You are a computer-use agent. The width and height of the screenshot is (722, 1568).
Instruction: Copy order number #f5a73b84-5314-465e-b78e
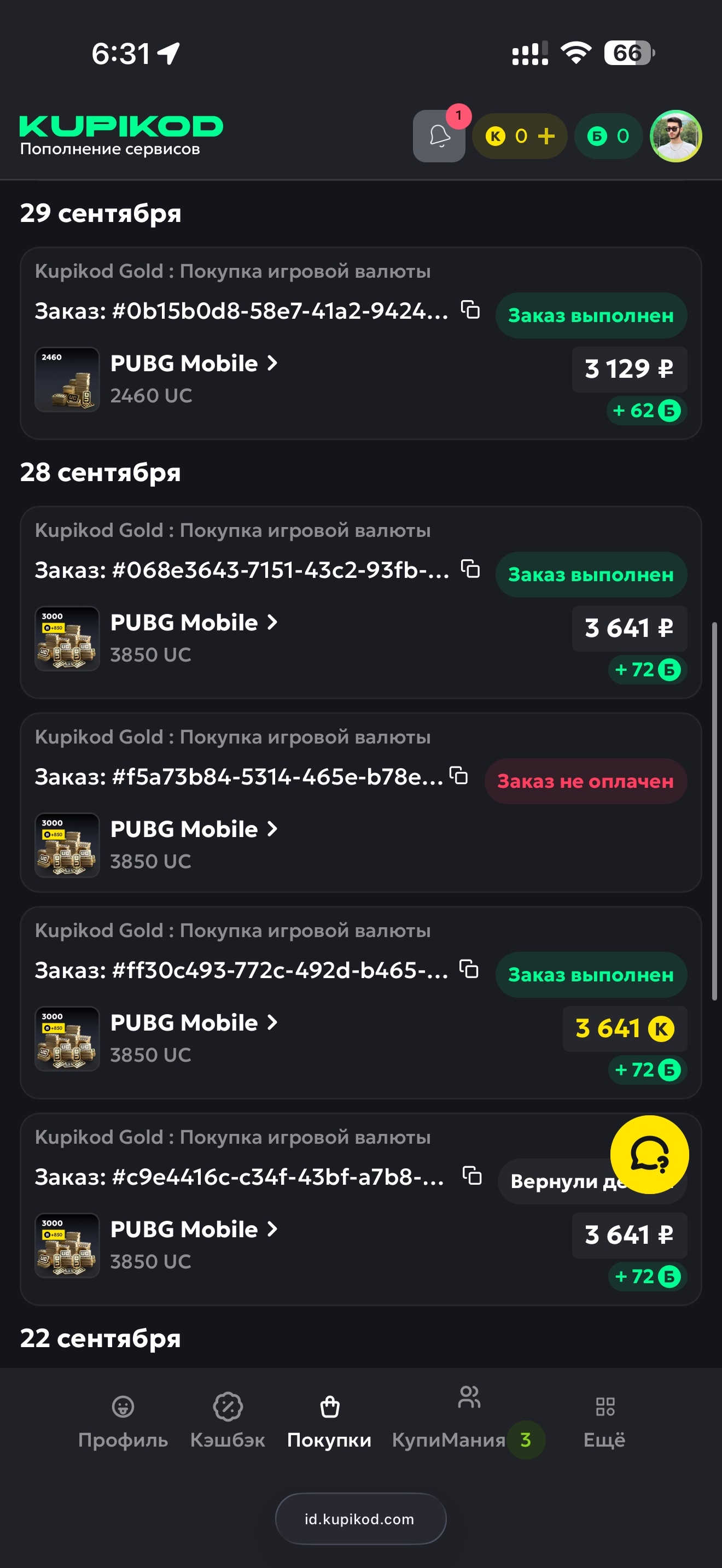[x=458, y=775]
